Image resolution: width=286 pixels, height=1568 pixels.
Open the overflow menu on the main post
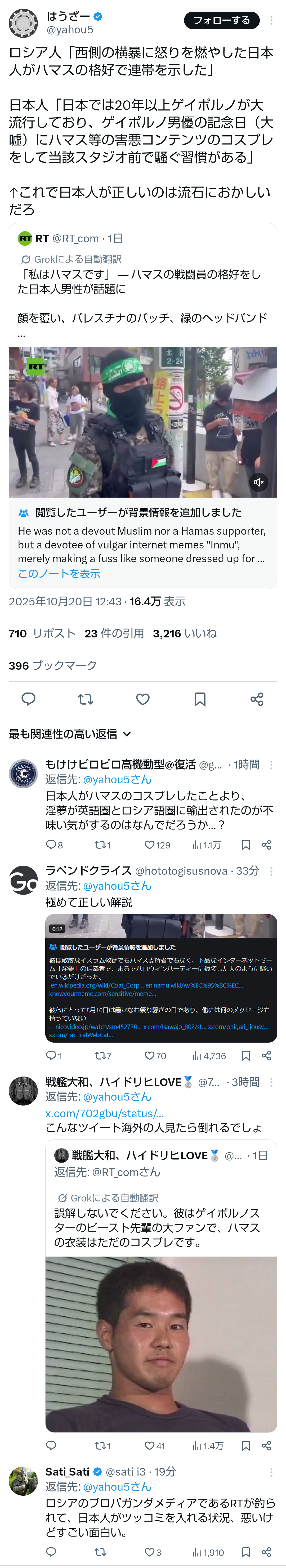click(271, 20)
